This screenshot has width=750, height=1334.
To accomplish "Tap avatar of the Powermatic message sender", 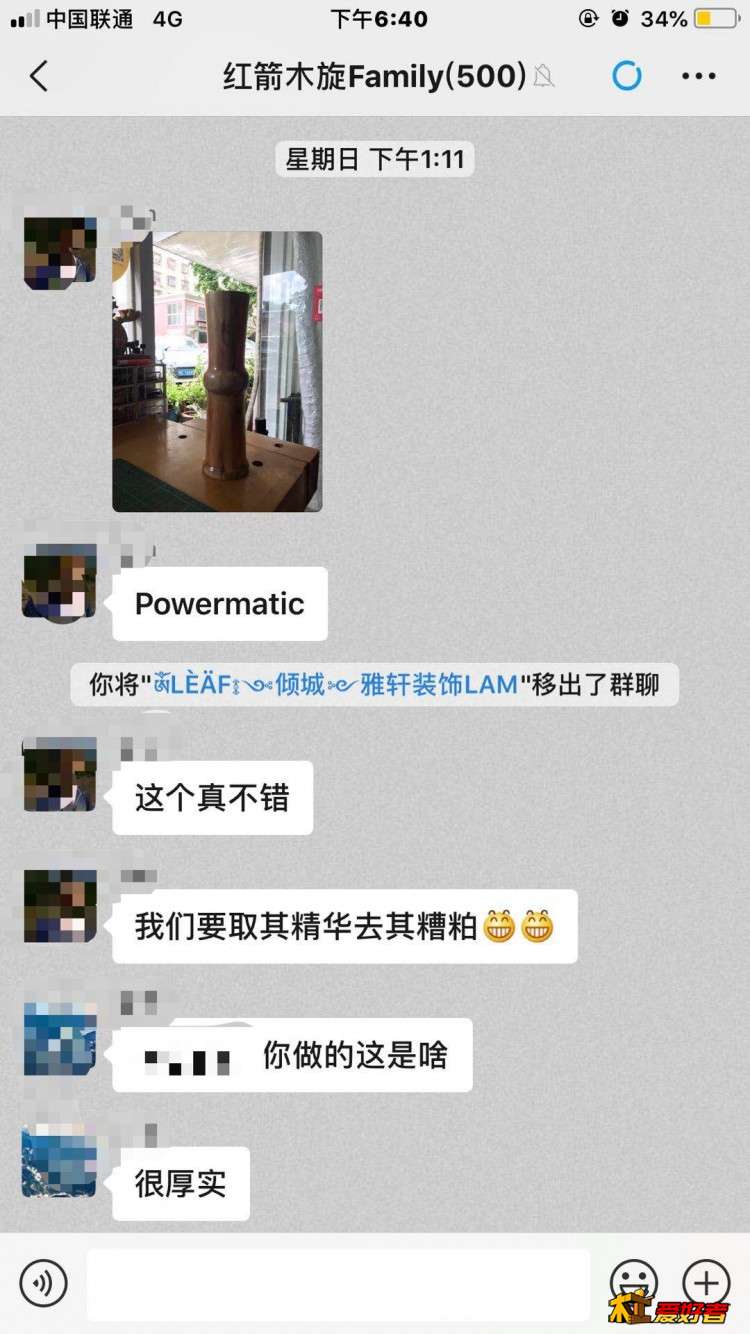I will pyautogui.click(x=60, y=582).
